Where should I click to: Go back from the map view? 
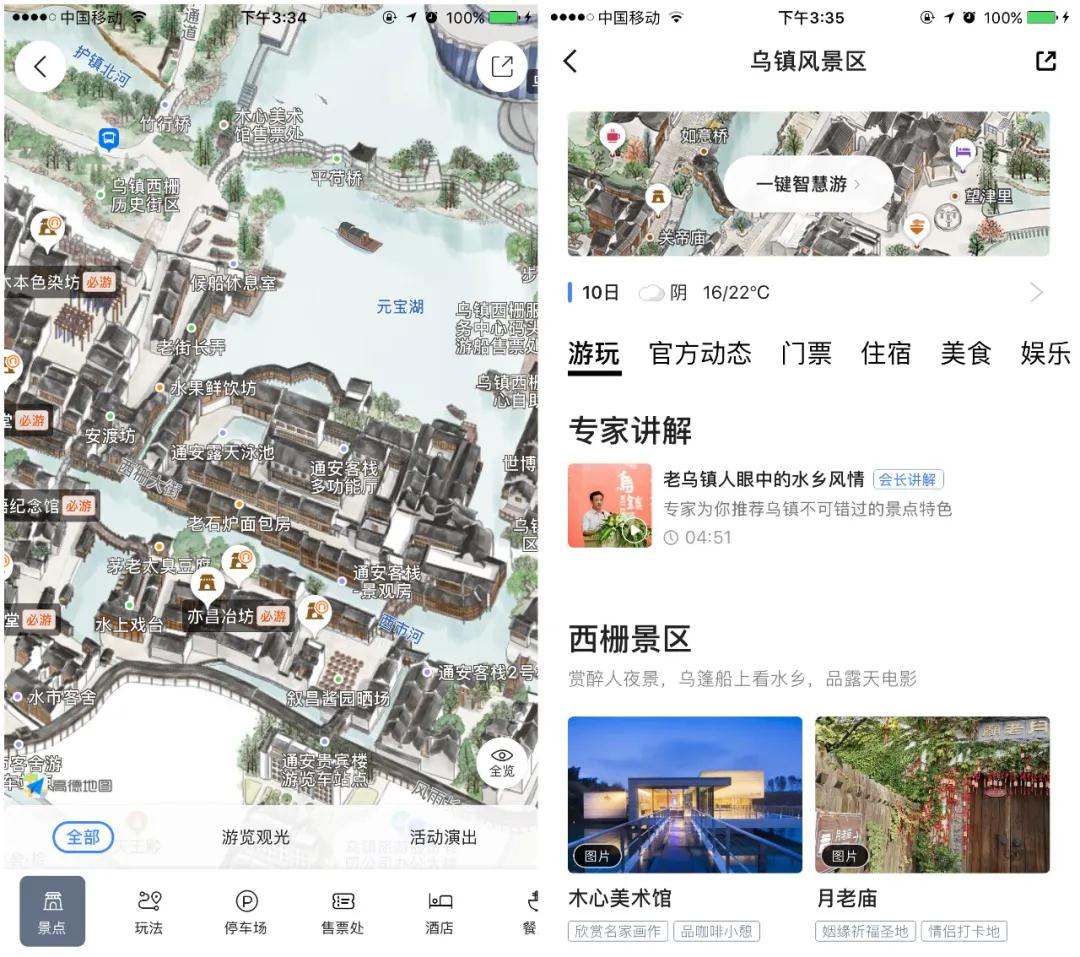click(x=41, y=67)
